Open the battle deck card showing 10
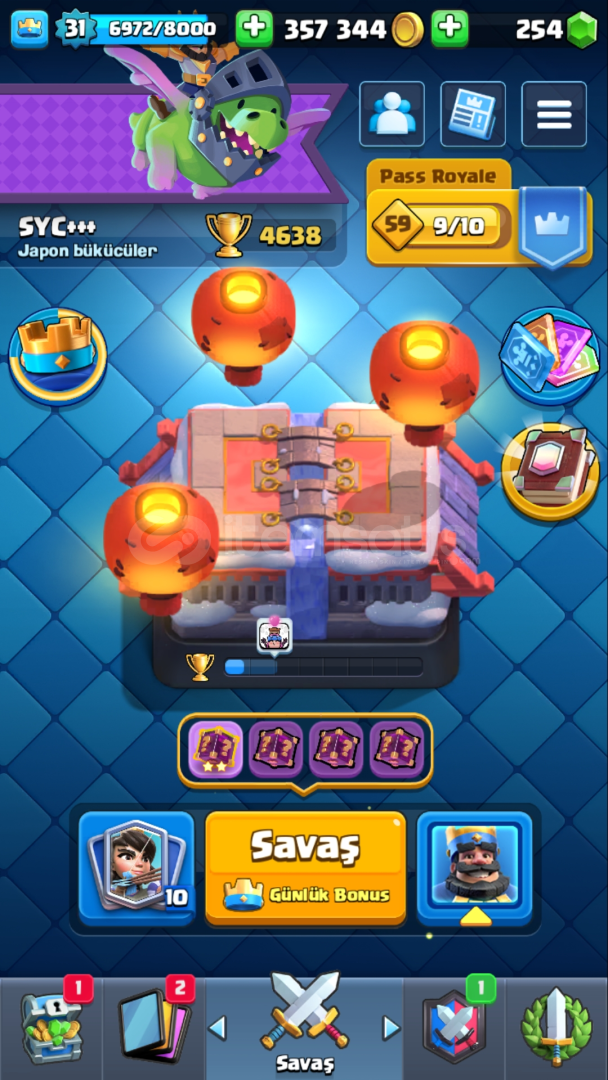Image resolution: width=608 pixels, height=1080 pixels. click(x=136, y=868)
